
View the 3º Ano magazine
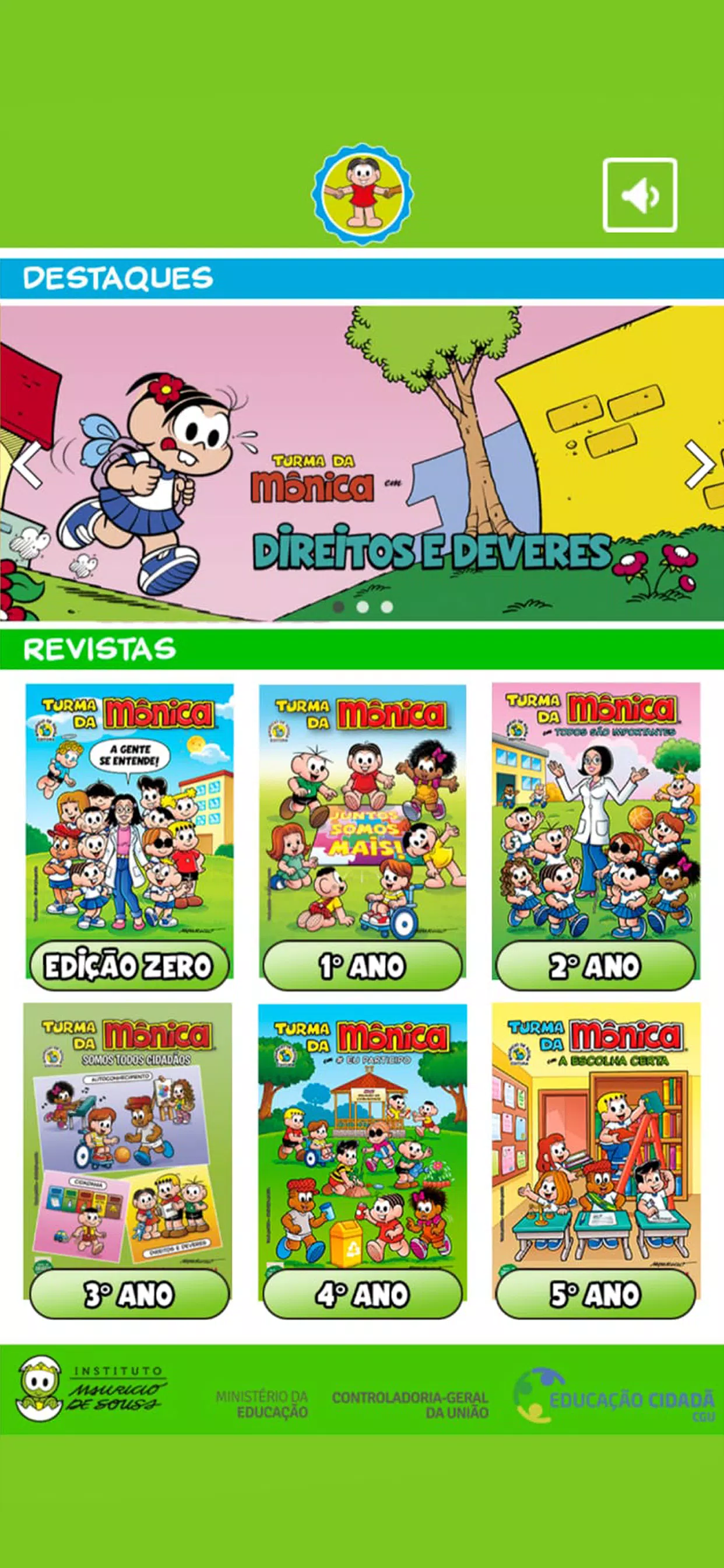(x=129, y=1161)
